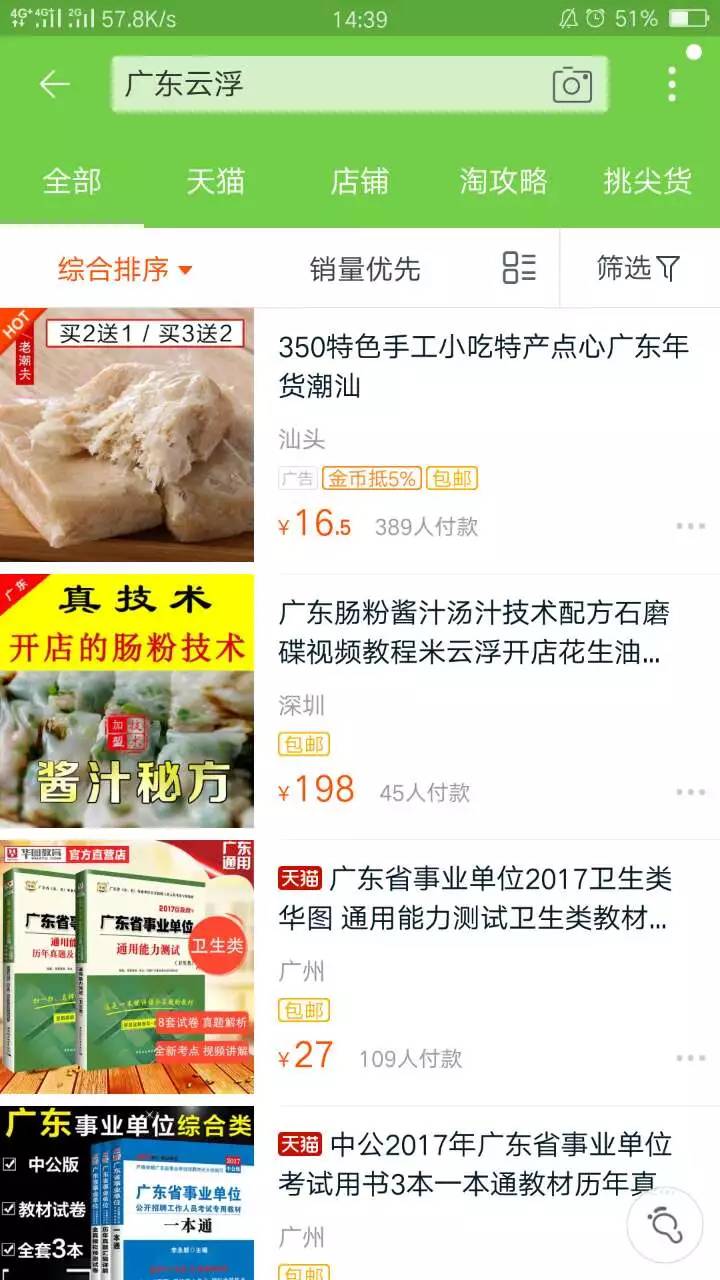This screenshot has height=1280, width=720.
Task: Open camera image search
Action: point(572,85)
